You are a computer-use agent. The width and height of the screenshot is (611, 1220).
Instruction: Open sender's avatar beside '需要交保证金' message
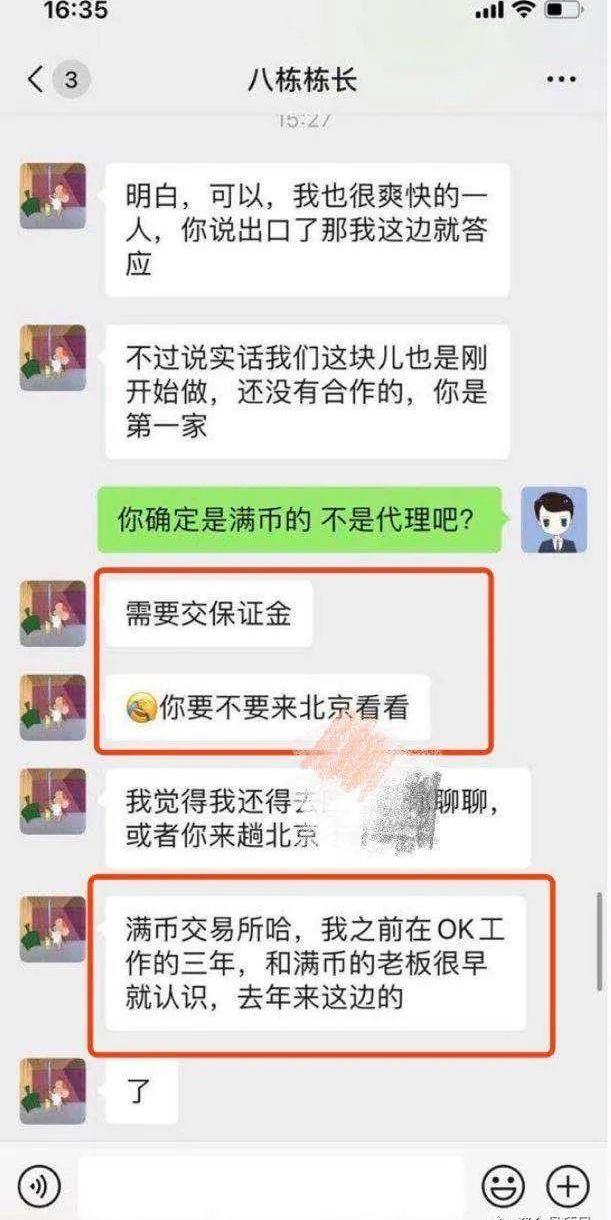coord(53,613)
